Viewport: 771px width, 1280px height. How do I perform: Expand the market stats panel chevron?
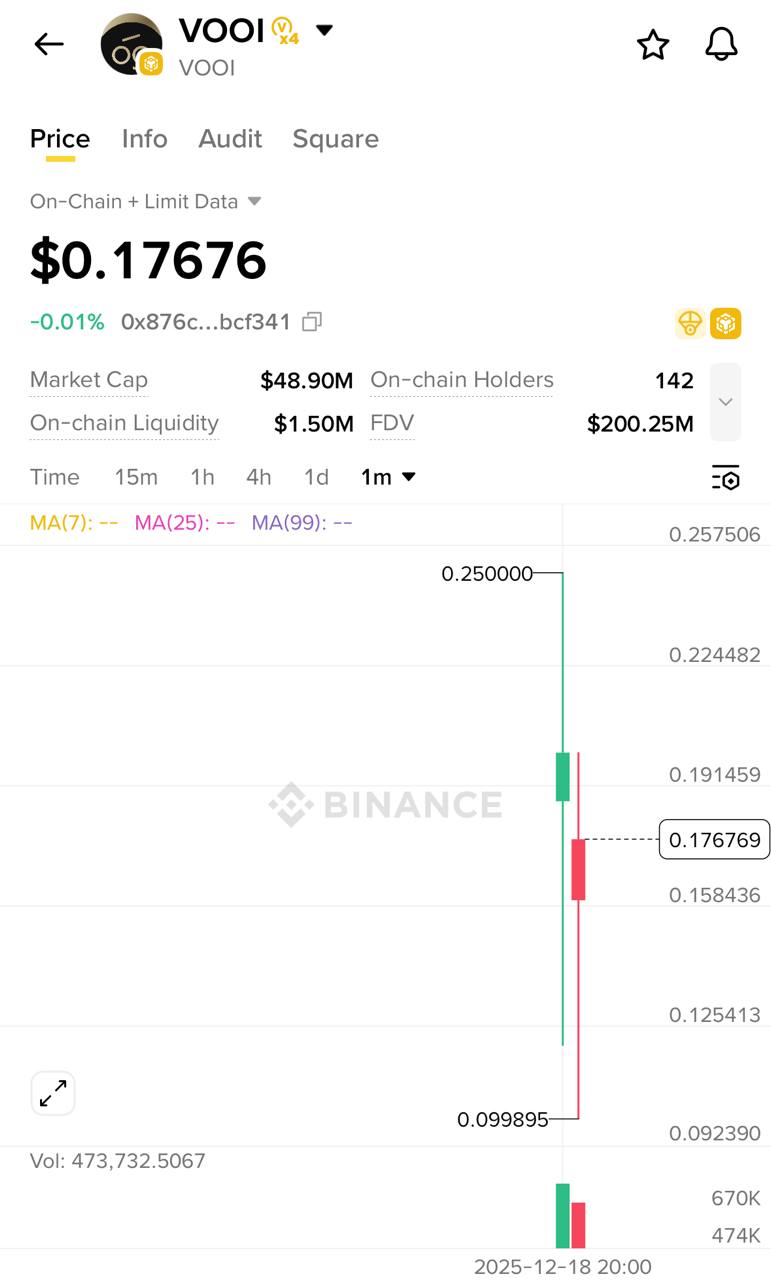coord(726,401)
